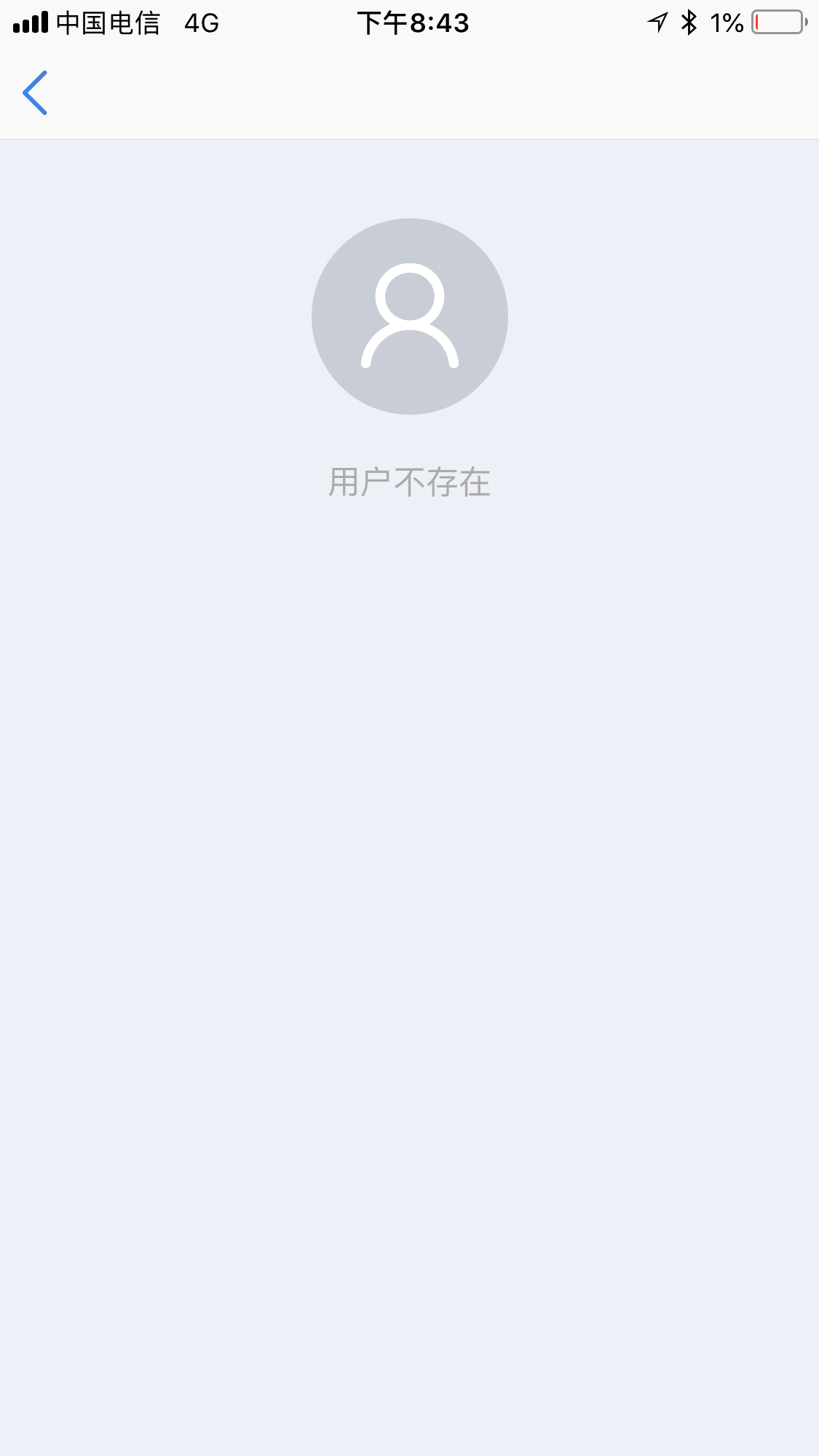Tap the 1% battery percentage text
Image resolution: width=819 pixels, height=1456 pixels.
725,23
